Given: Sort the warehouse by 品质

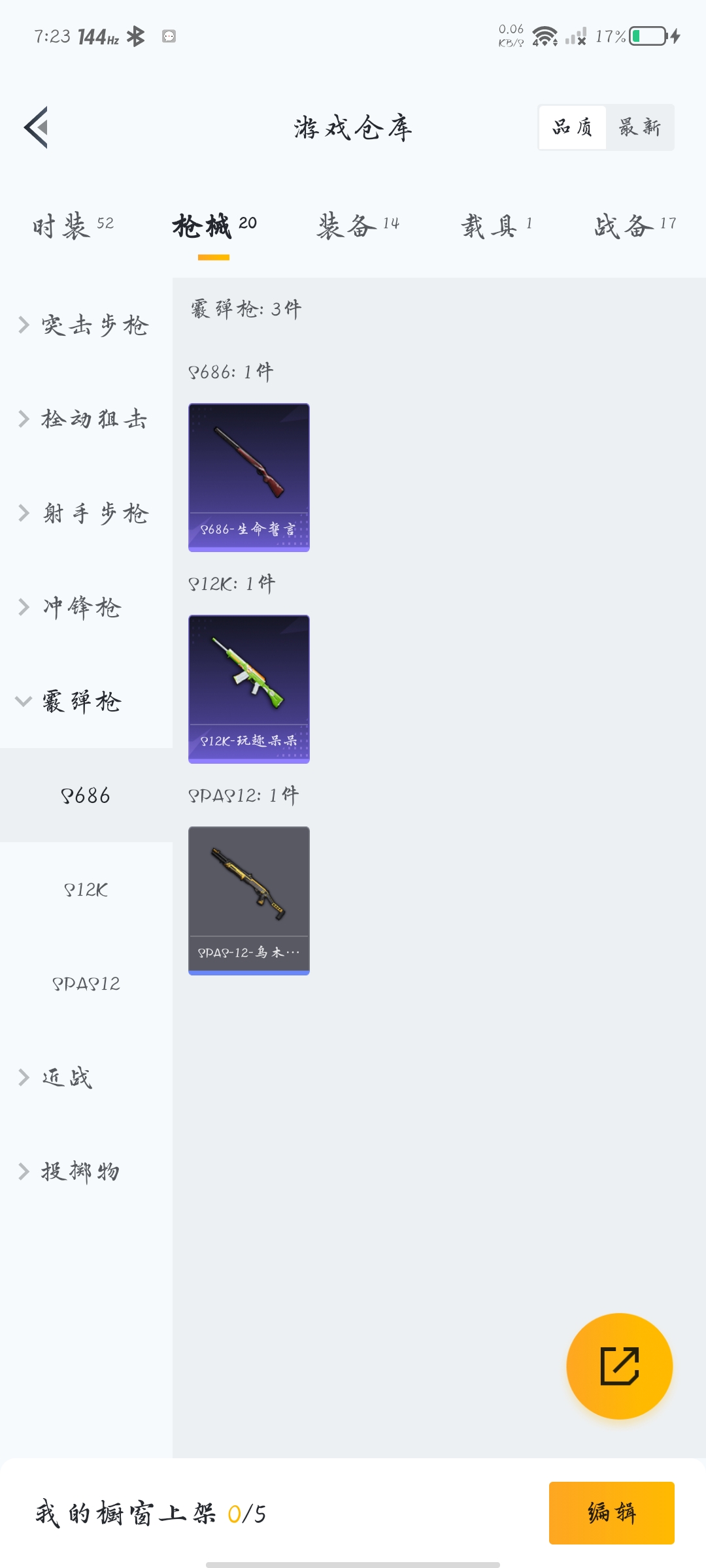Looking at the screenshot, I should [x=573, y=127].
